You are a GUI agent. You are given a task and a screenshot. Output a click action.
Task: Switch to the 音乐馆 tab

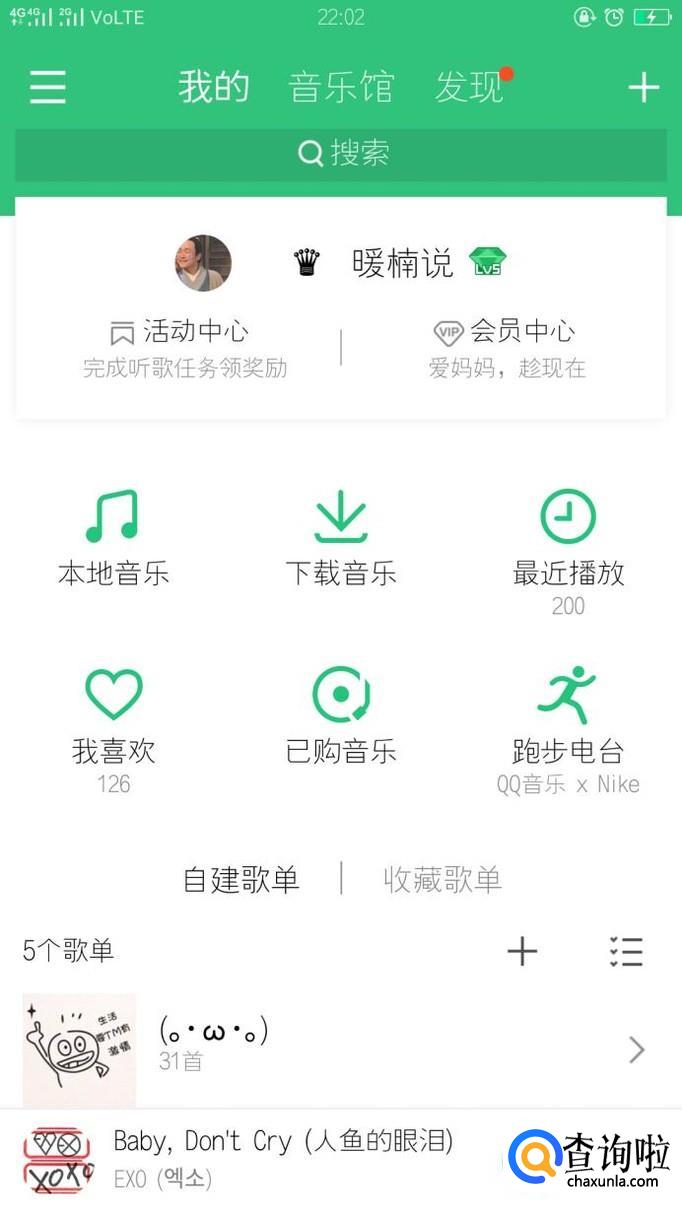click(x=341, y=88)
